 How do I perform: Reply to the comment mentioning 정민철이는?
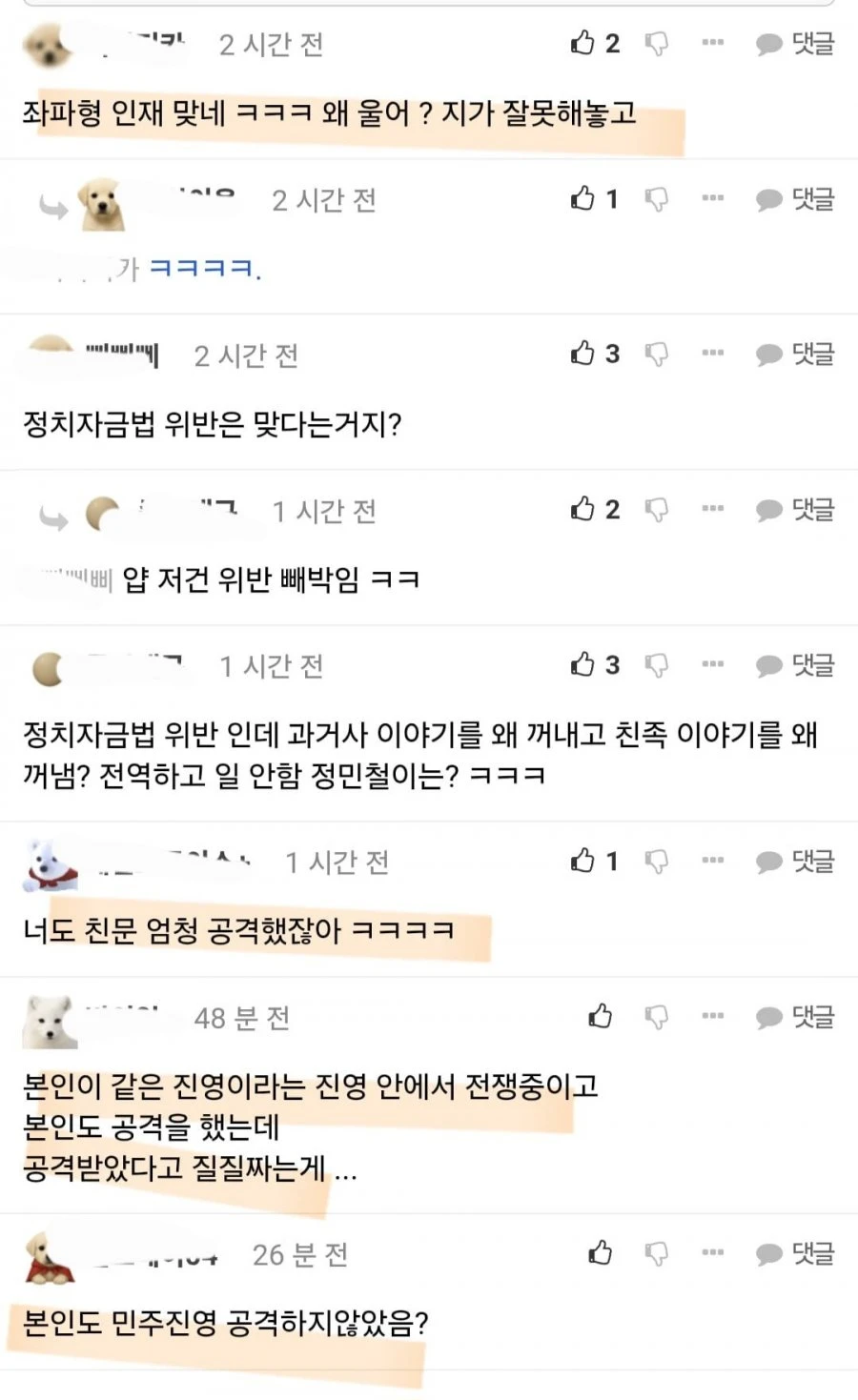[x=795, y=665]
